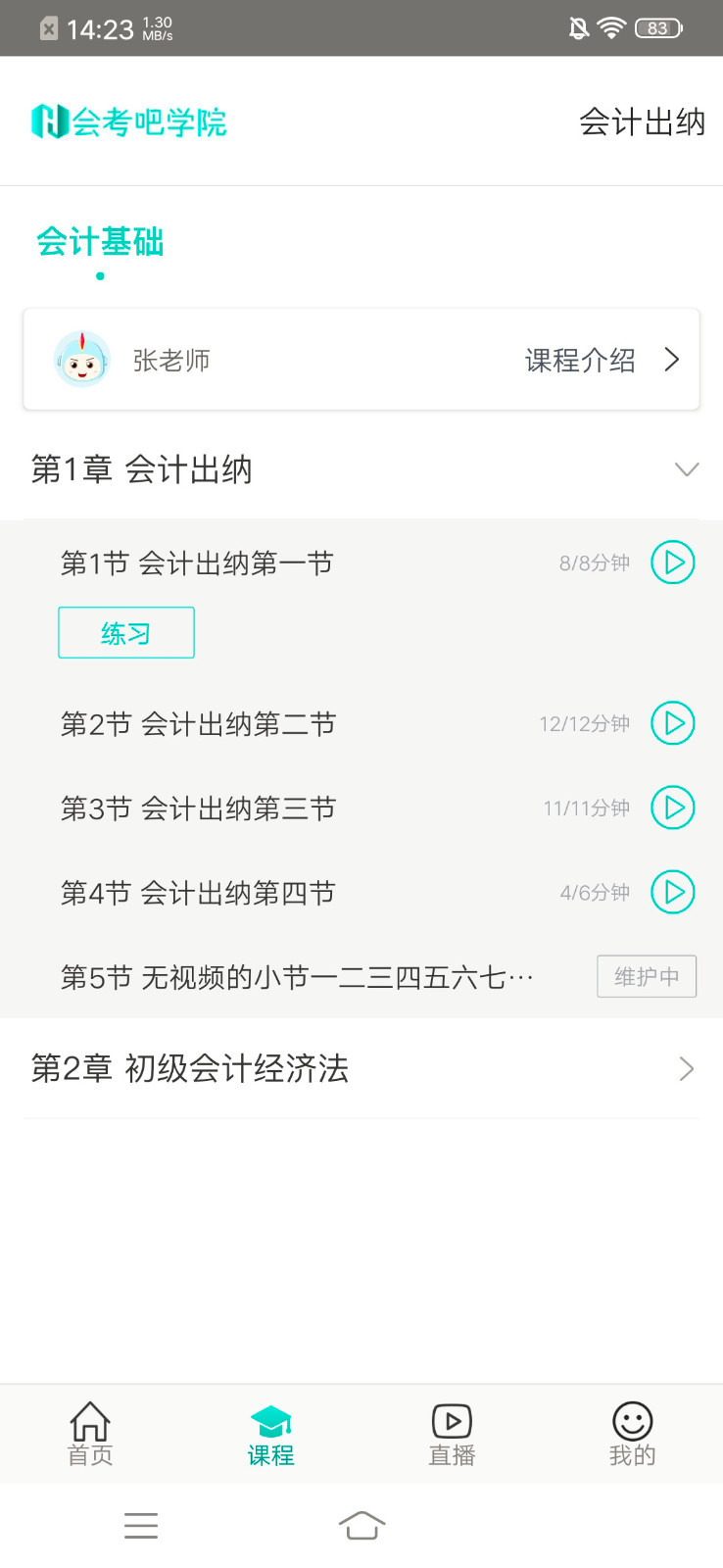The image size is (723, 1568).
Task: Expand 第2章 初级会计经济法 chapter
Action: point(686,1068)
